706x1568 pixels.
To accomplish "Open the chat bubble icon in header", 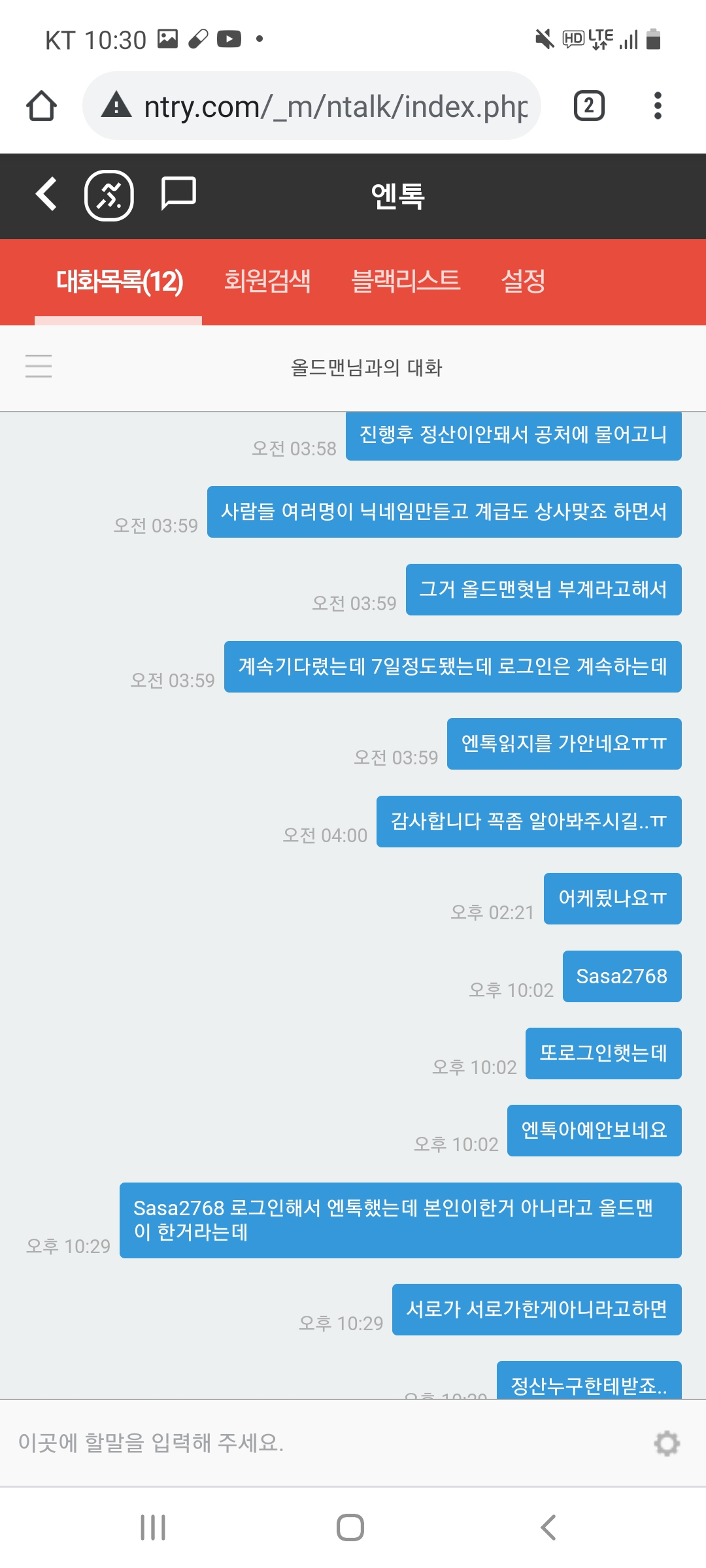I will (178, 193).
